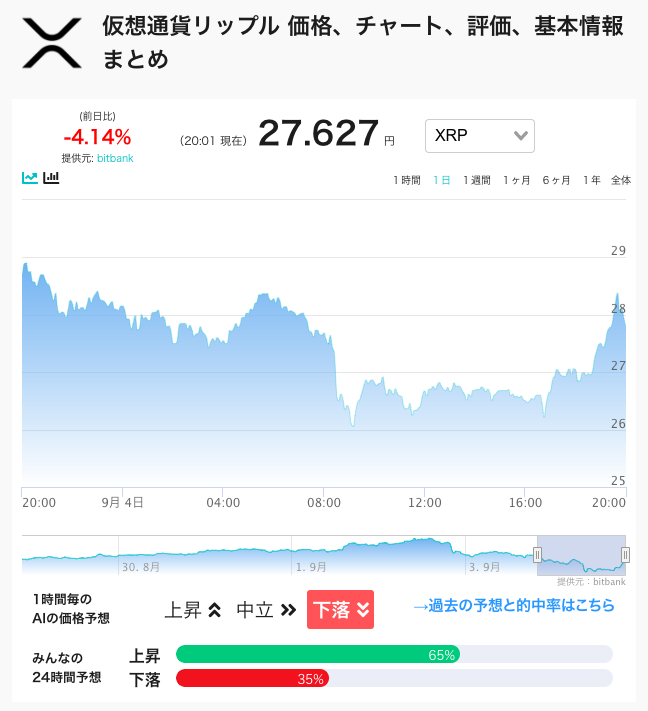Screen dimensions: 648x711
Task: Open 過去の予想と的中率はこちら link
Action: click(514, 605)
